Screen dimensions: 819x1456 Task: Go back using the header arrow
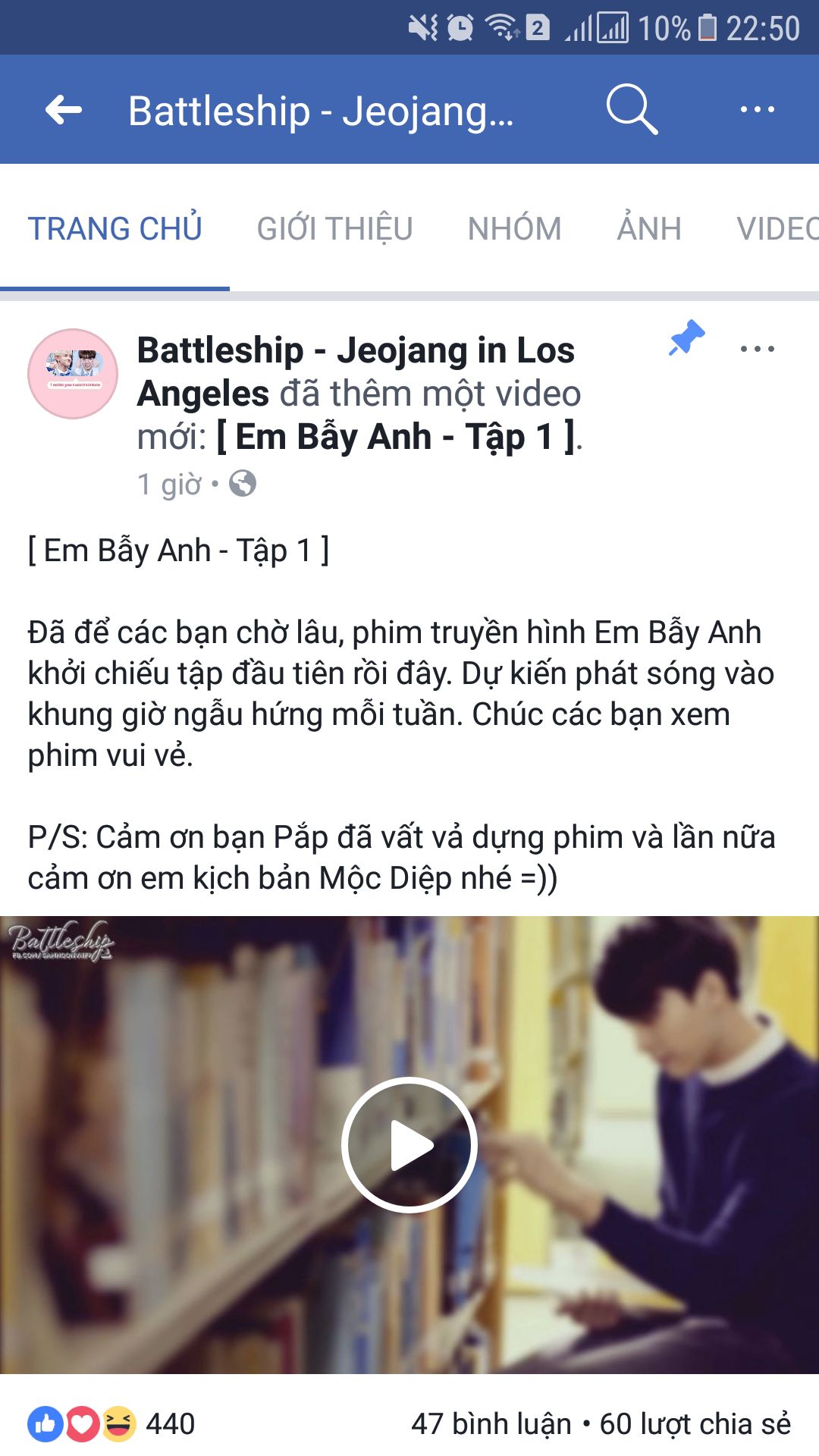64,110
